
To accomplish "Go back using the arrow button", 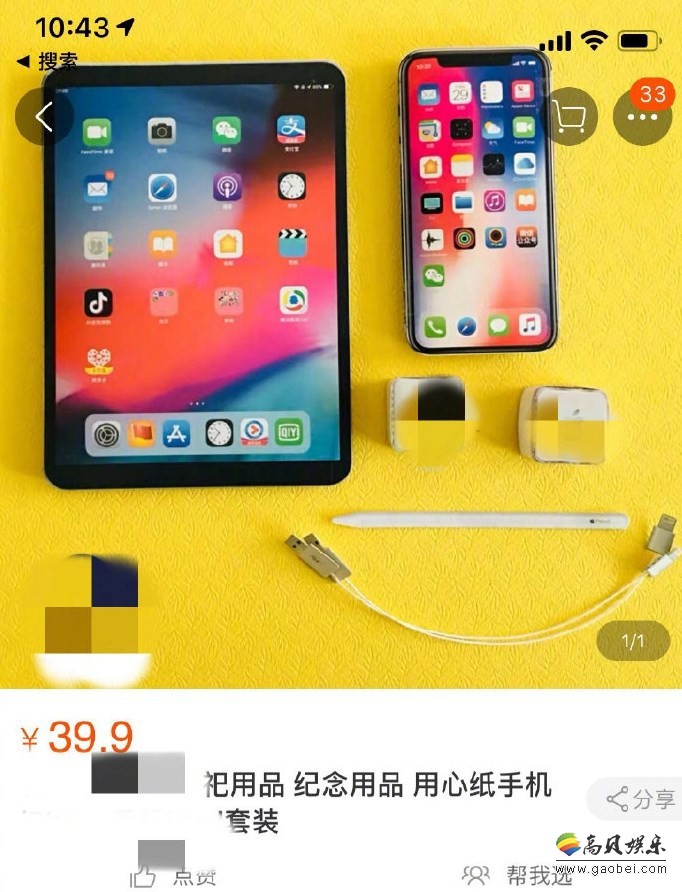I will 44,117.
